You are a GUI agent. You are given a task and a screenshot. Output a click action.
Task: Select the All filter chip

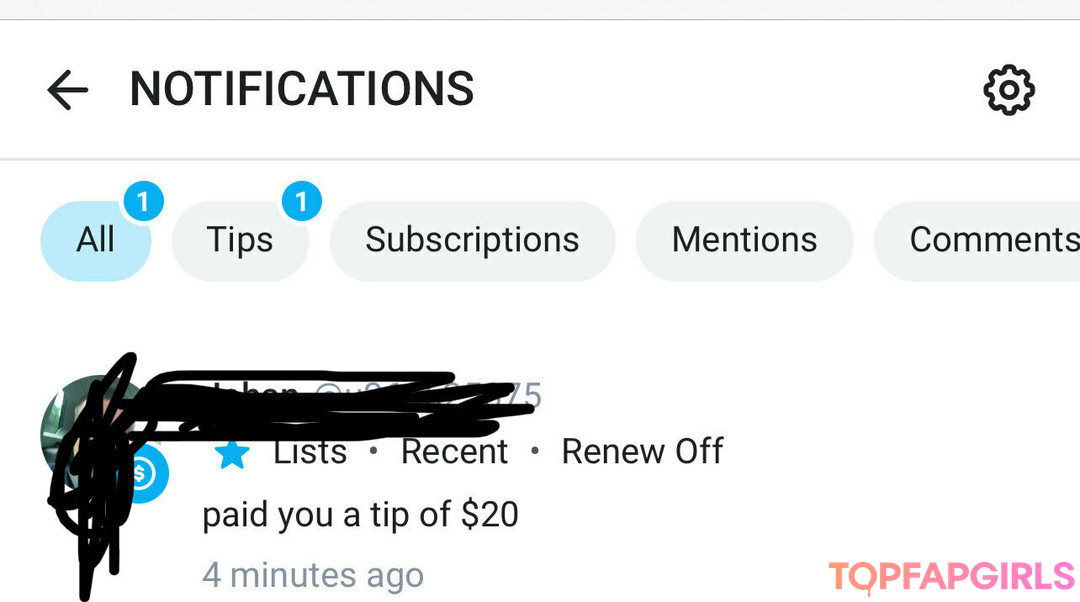click(96, 240)
